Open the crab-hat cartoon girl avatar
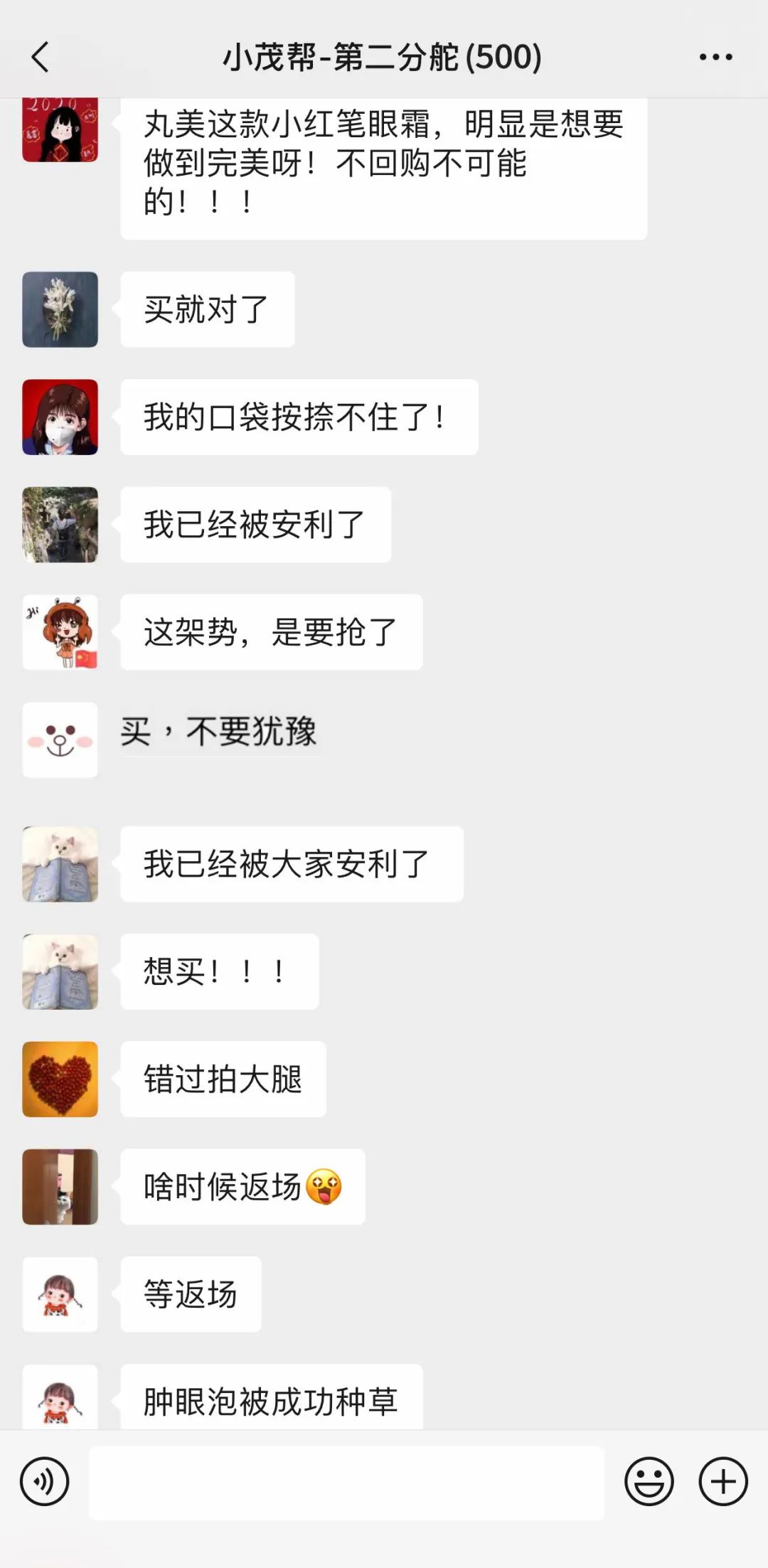The height and width of the screenshot is (1568, 768). click(60, 633)
